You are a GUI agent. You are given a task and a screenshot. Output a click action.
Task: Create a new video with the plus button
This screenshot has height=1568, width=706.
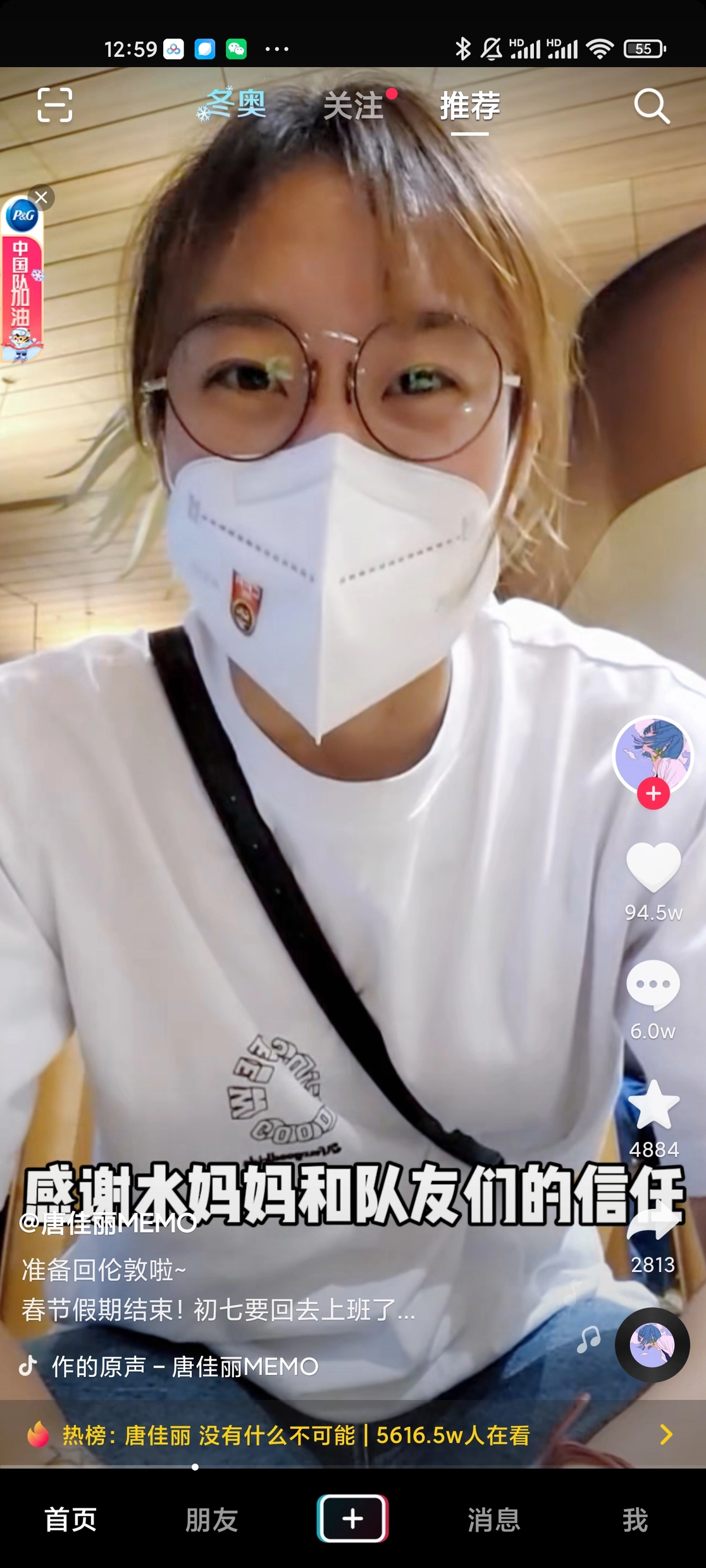click(352, 1519)
